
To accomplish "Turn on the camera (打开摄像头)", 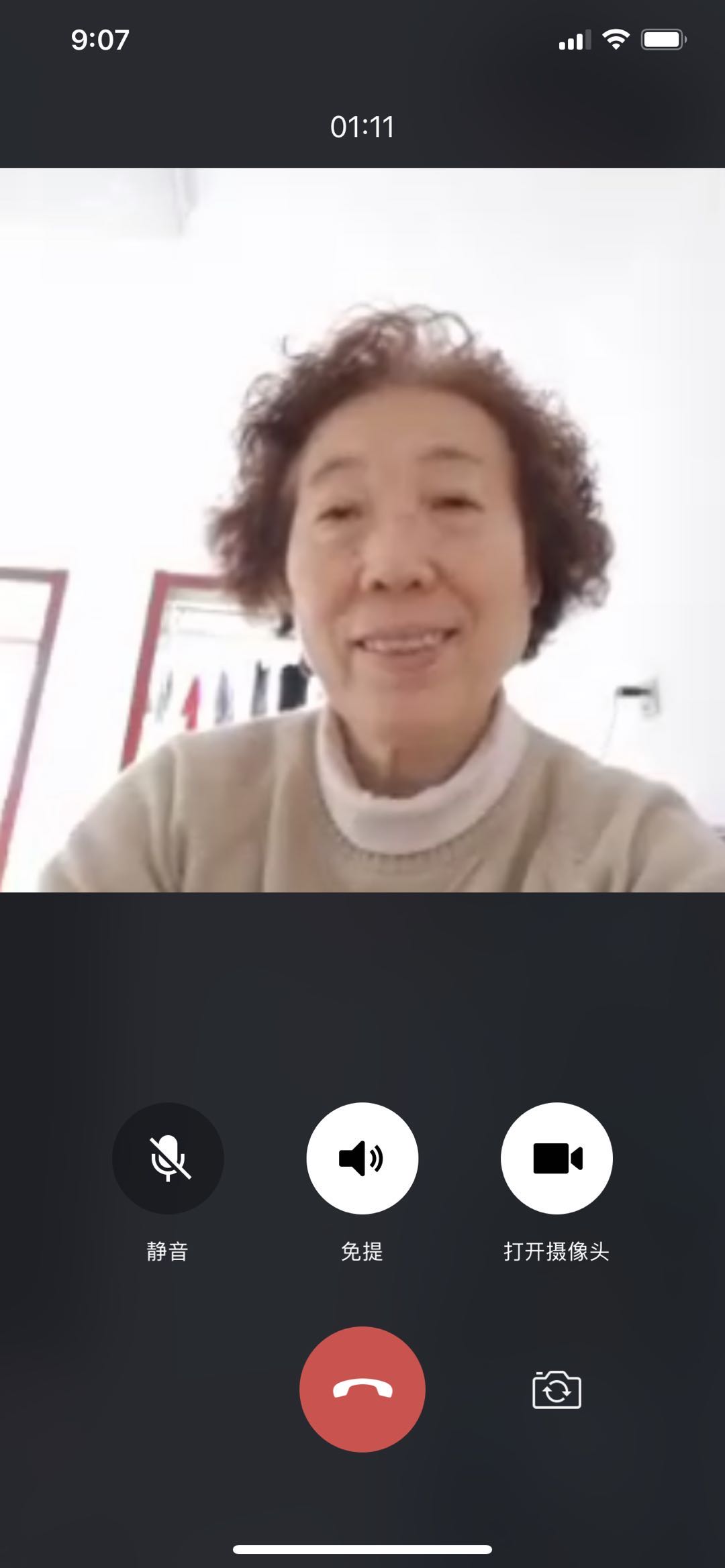I will 556,1158.
